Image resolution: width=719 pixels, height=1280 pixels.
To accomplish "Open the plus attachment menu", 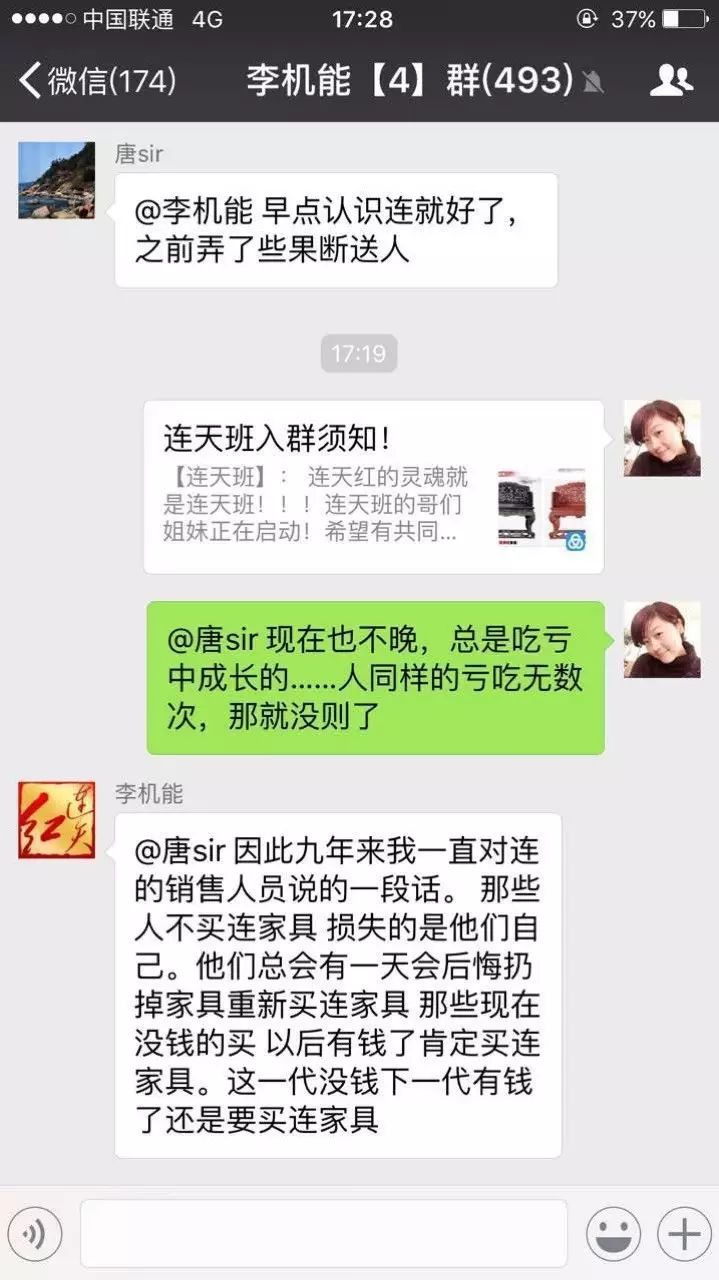I will pyautogui.click(x=684, y=1235).
